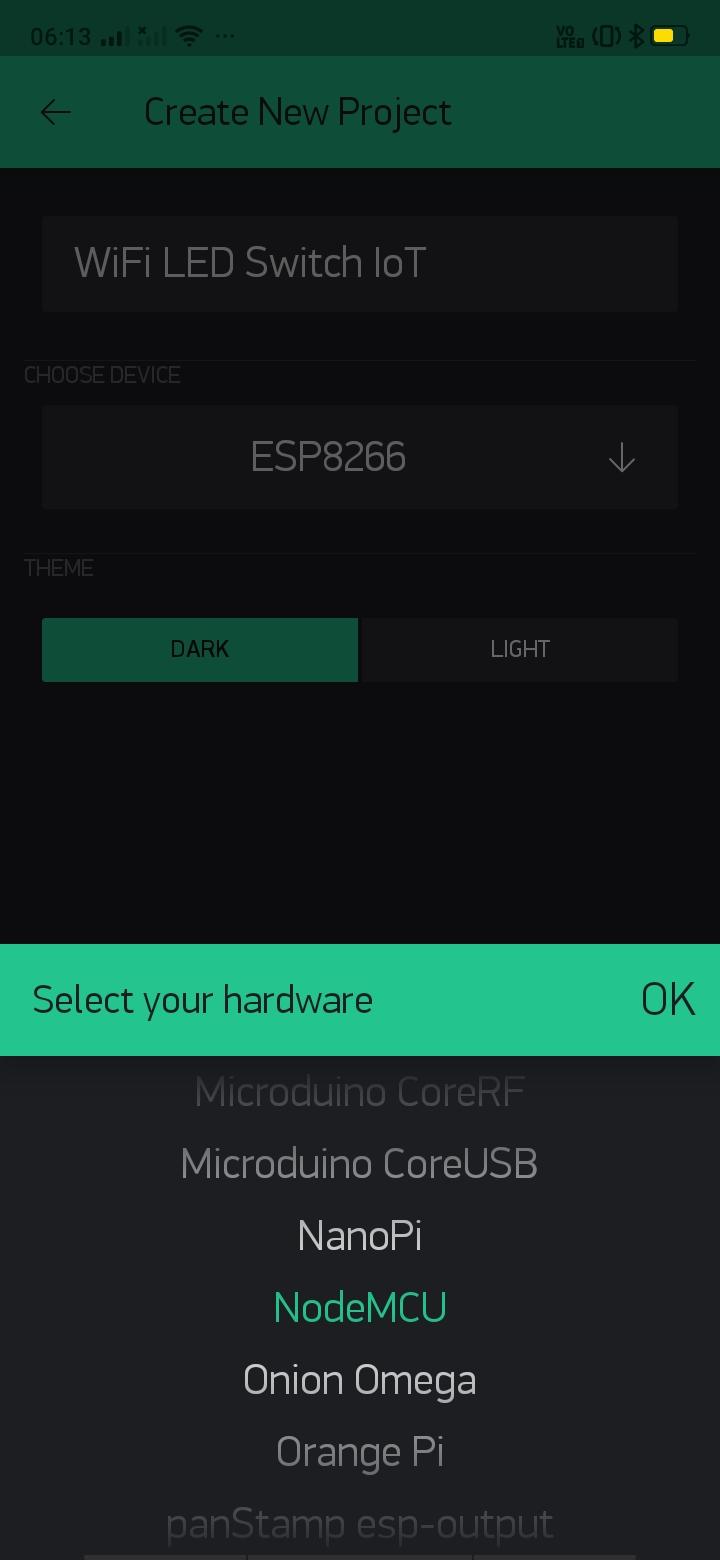Select the DARK theme option

(200, 649)
